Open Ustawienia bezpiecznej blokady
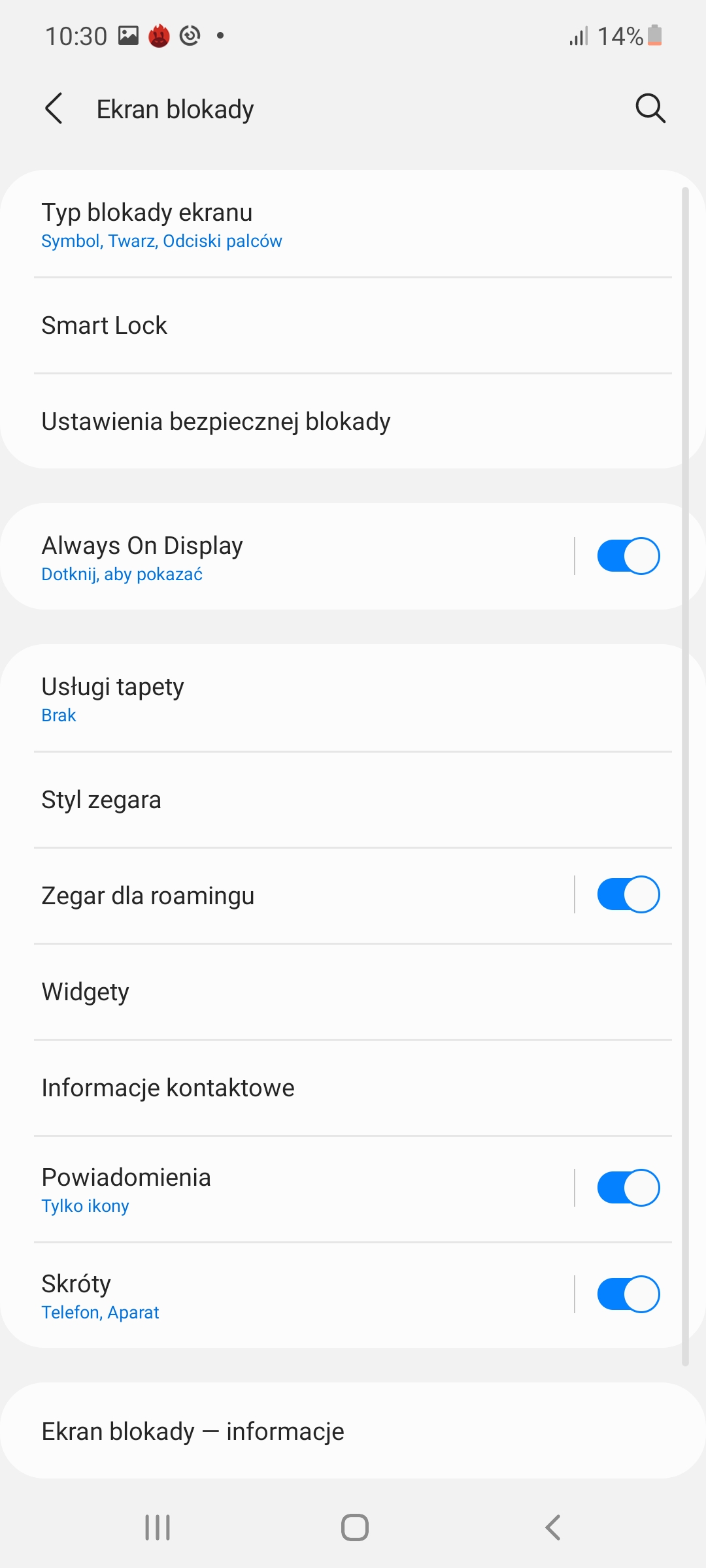This screenshot has width=706, height=1568. click(x=294, y=421)
